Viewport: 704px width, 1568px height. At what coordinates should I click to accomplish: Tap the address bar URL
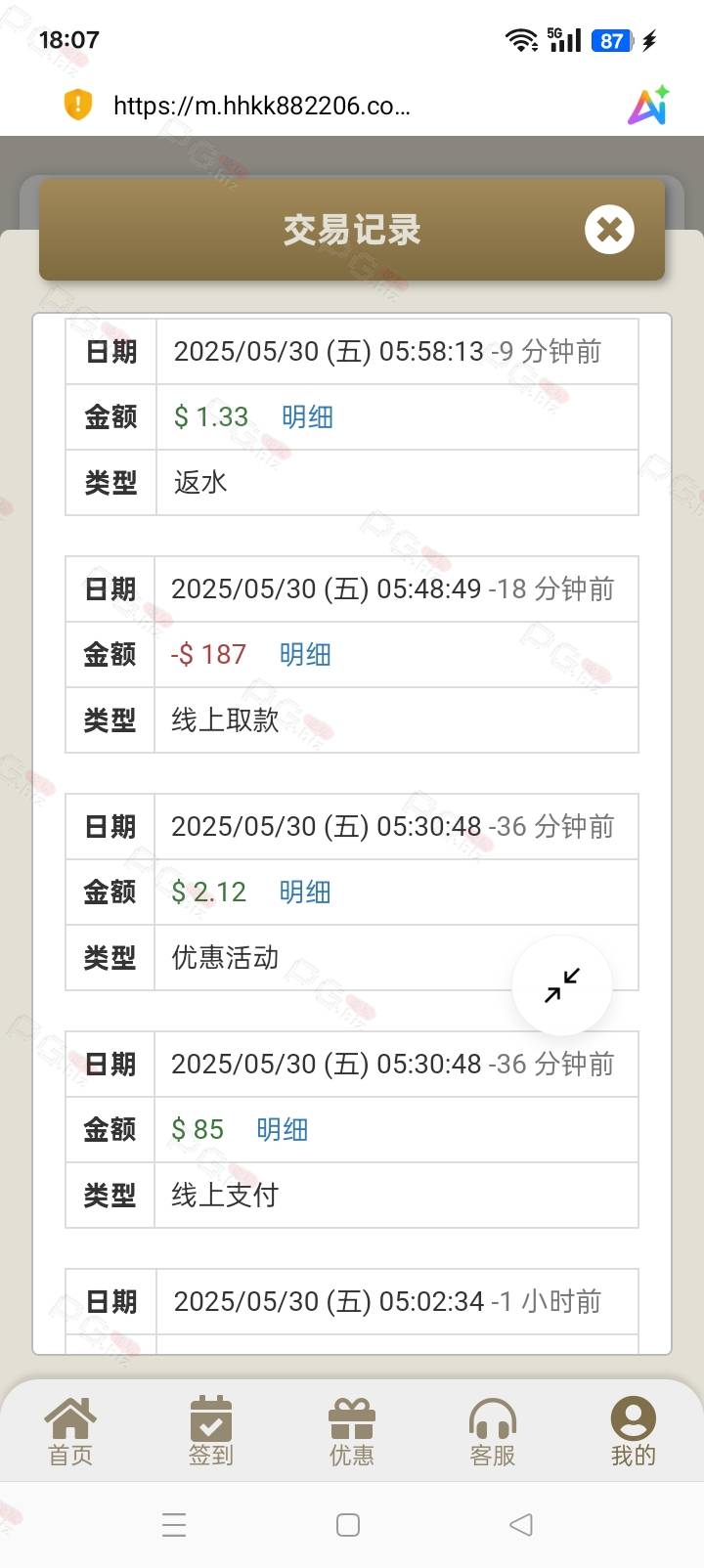point(262,106)
